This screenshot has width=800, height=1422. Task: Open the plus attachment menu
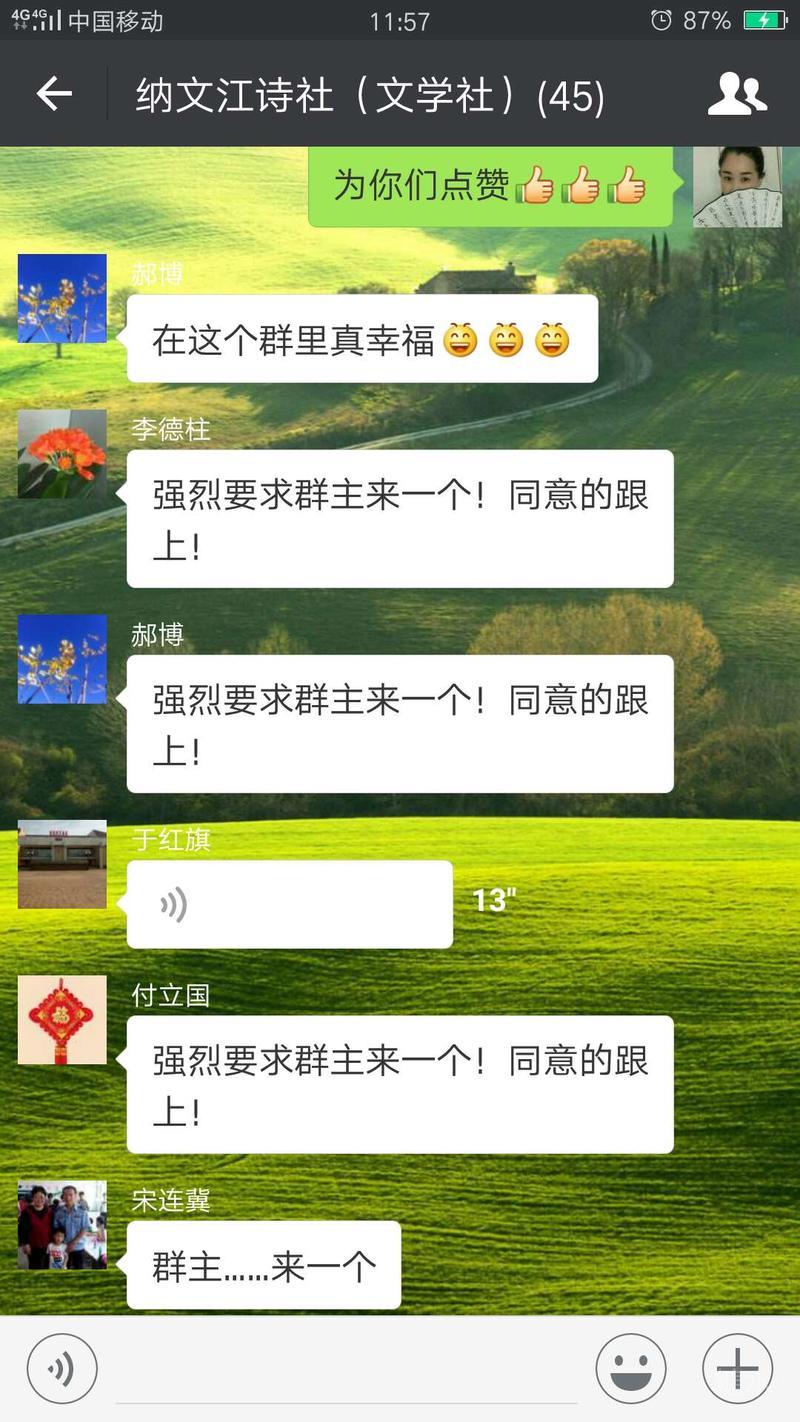click(x=737, y=1369)
